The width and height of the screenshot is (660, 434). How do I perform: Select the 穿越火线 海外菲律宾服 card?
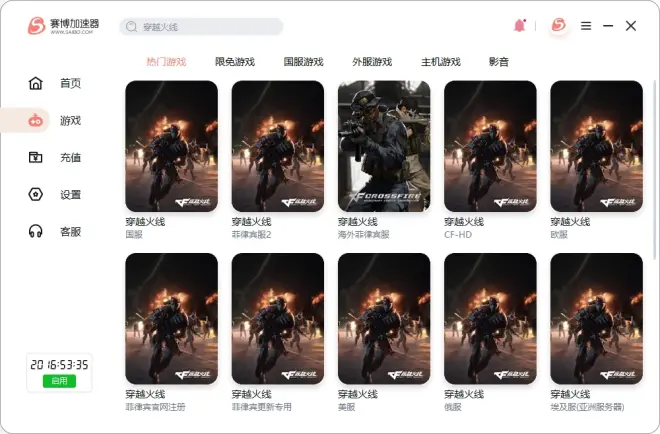tap(384, 147)
